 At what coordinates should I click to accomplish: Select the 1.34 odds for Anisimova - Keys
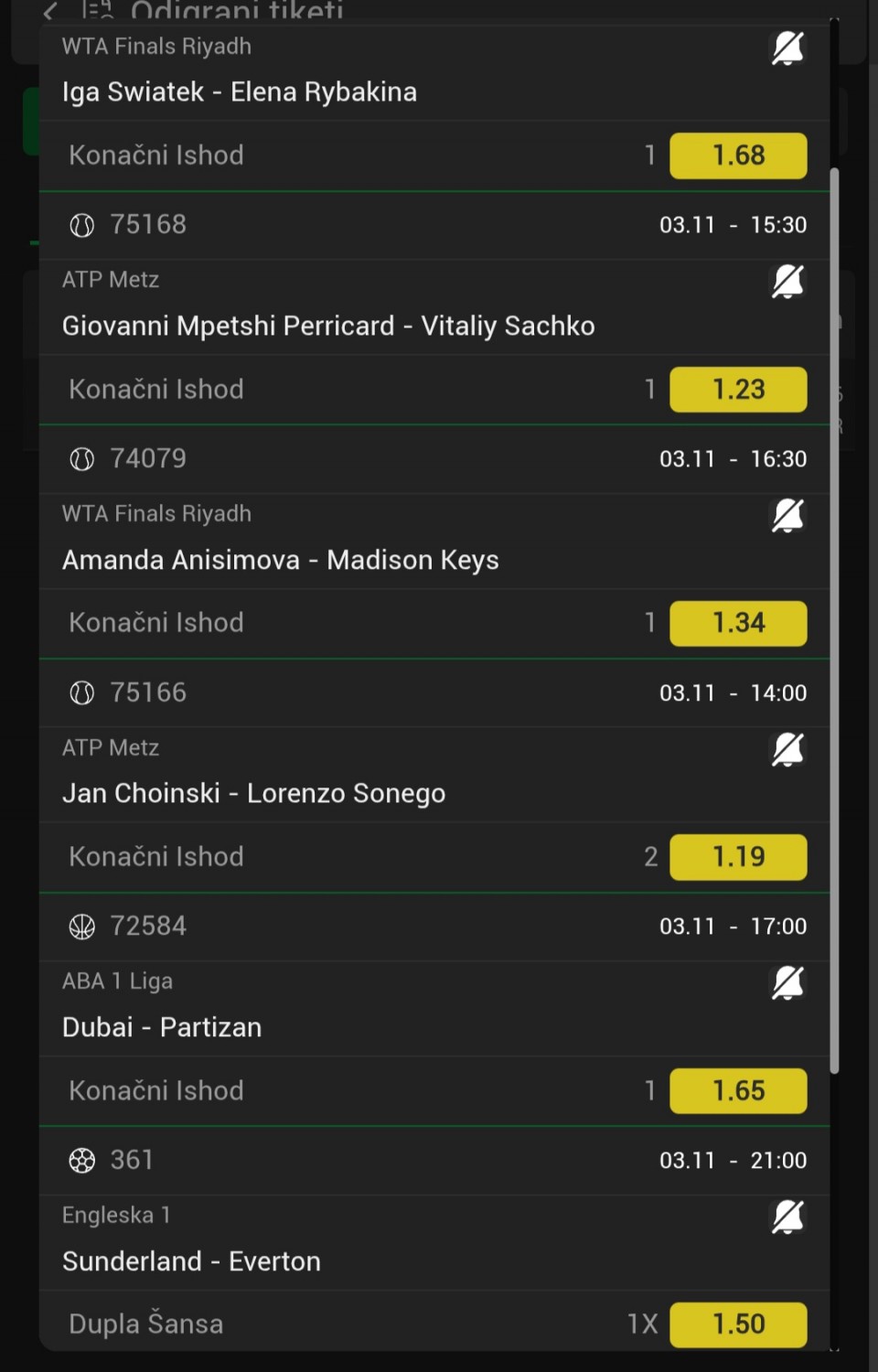738,623
